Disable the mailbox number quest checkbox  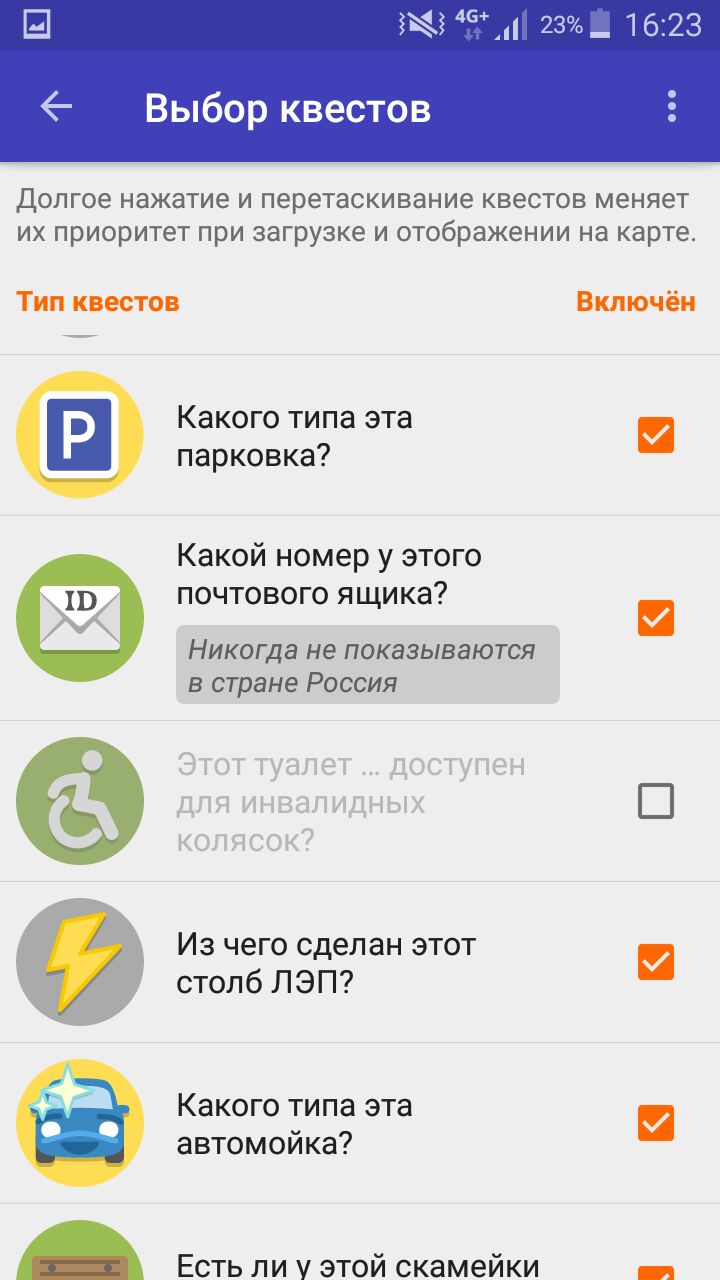656,618
